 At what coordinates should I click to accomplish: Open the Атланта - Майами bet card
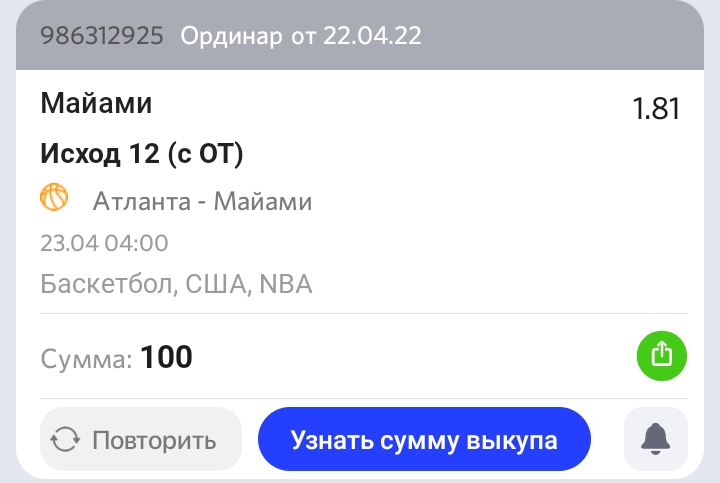point(203,202)
